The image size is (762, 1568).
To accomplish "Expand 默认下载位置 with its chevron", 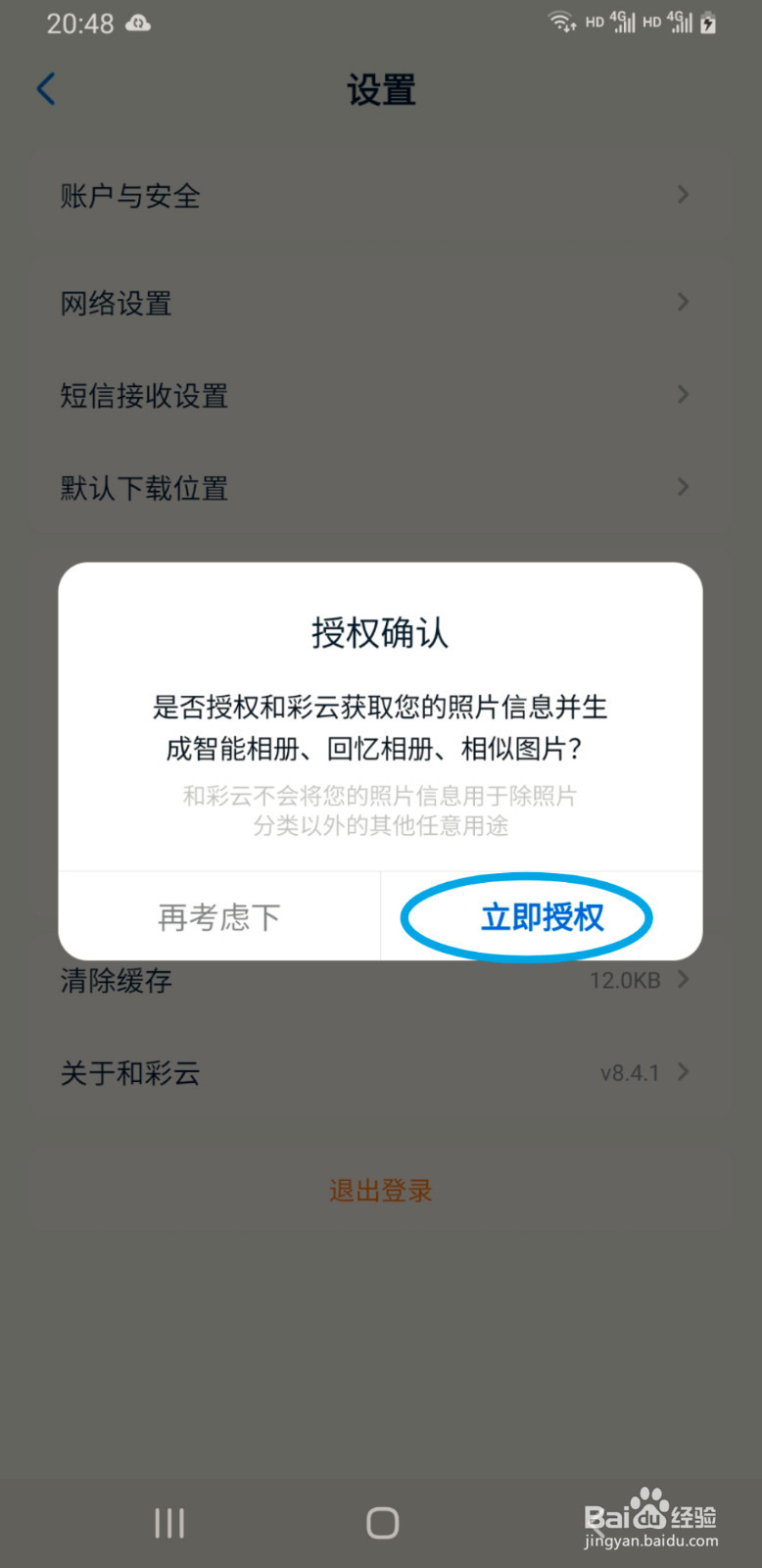I will pos(683,487).
